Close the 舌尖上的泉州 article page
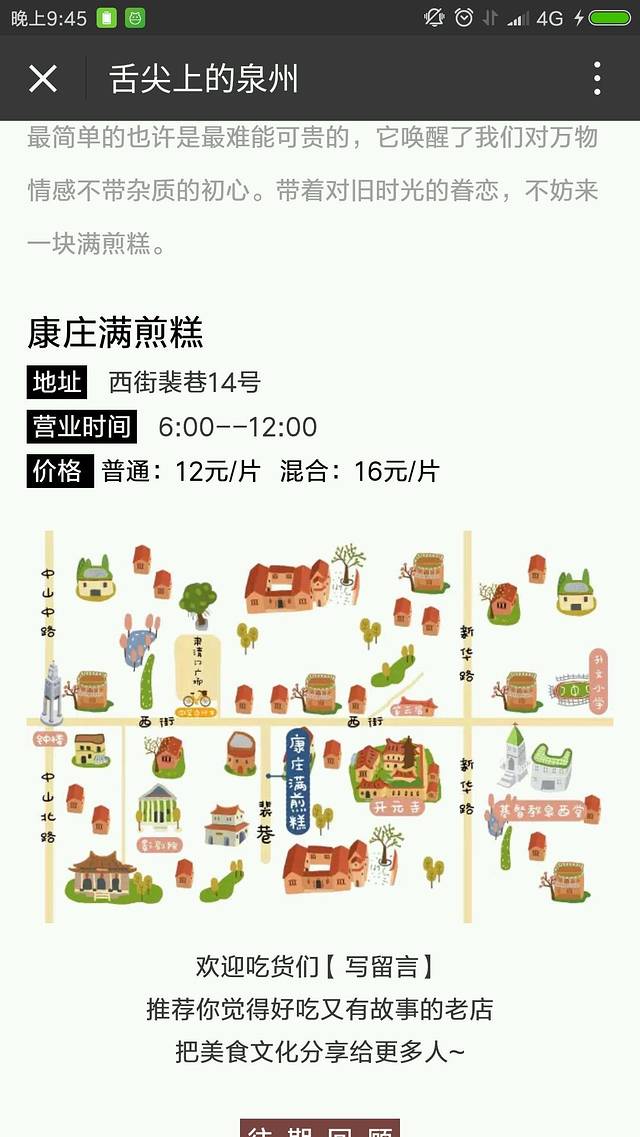The image size is (640, 1137). coord(43,78)
